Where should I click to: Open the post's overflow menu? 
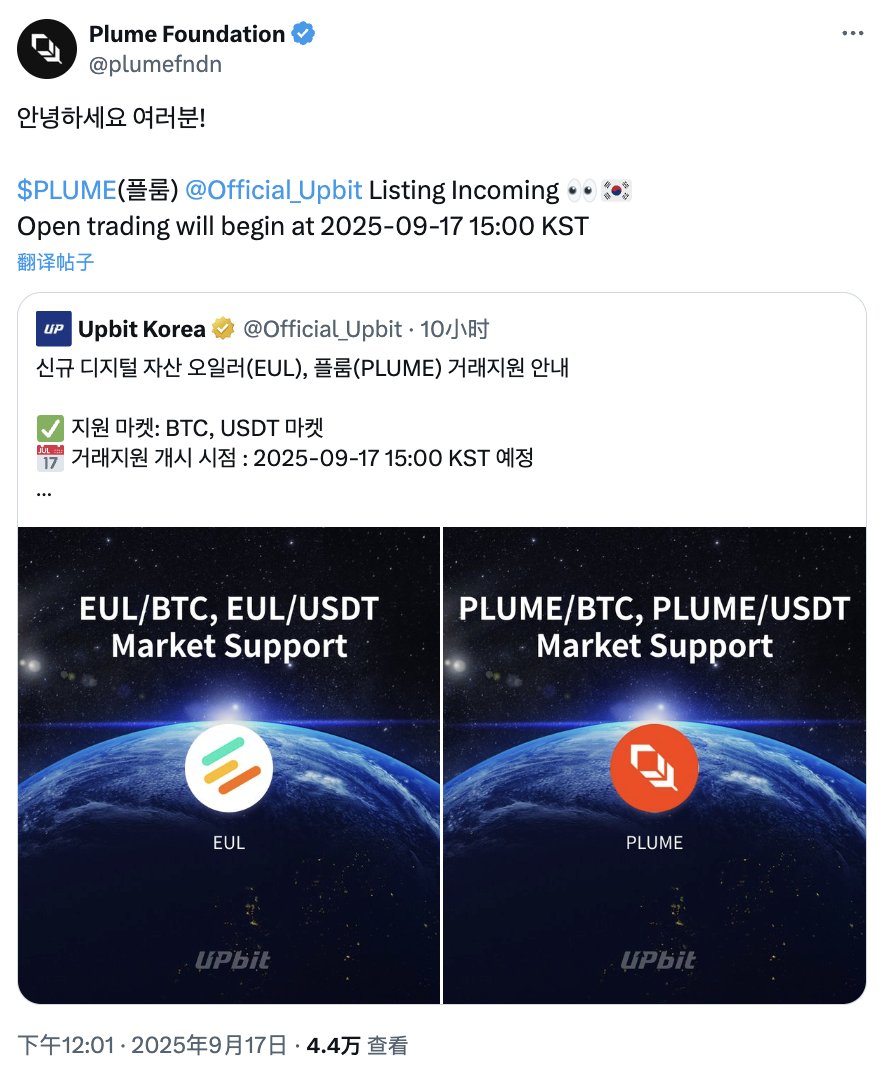852,34
